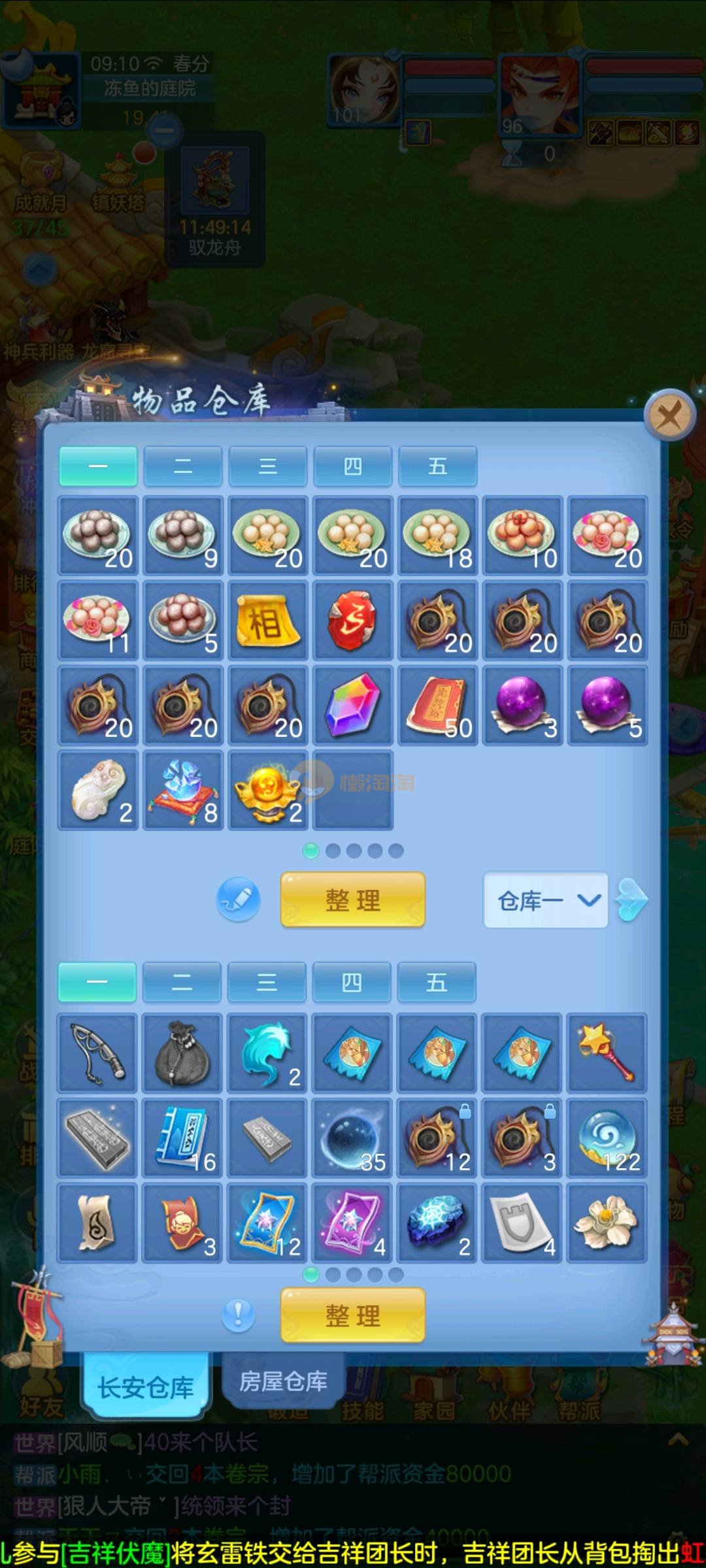
Task: Select the star wand item in backpack
Action: (x=607, y=1053)
